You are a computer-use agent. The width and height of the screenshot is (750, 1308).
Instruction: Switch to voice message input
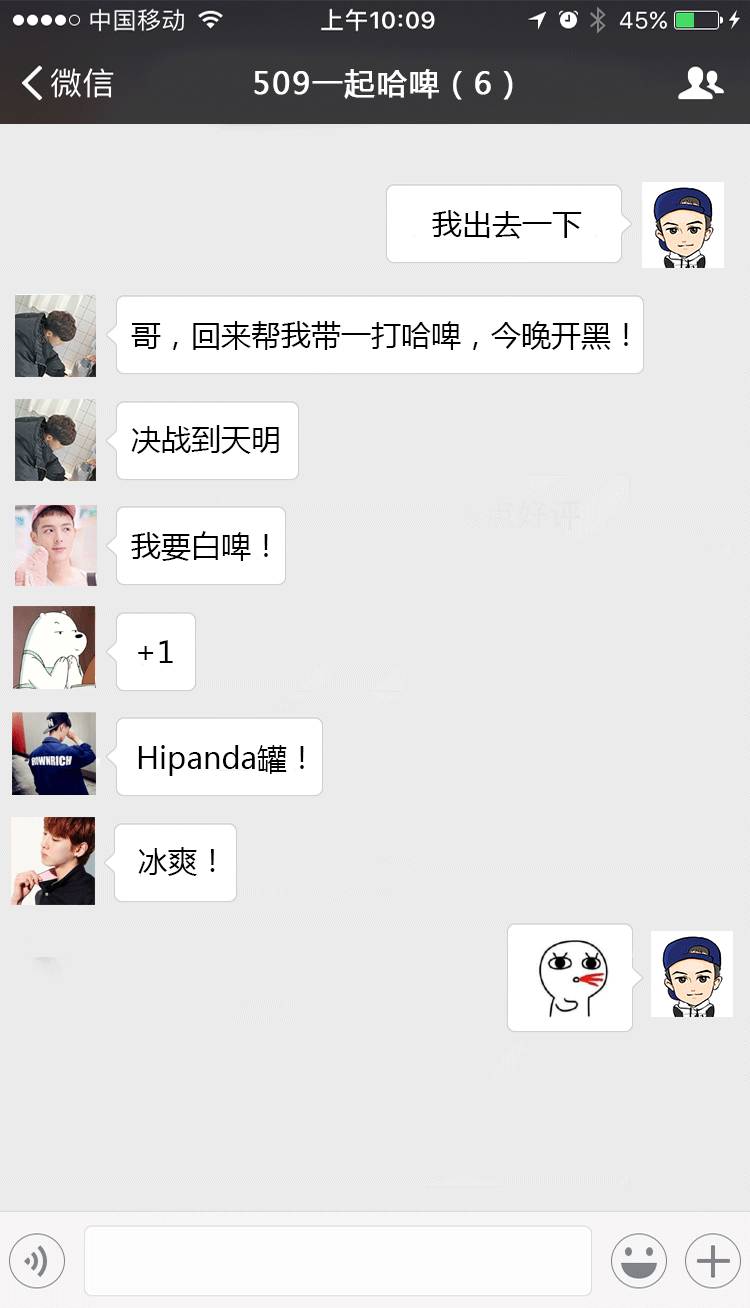(x=37, y=1261)
